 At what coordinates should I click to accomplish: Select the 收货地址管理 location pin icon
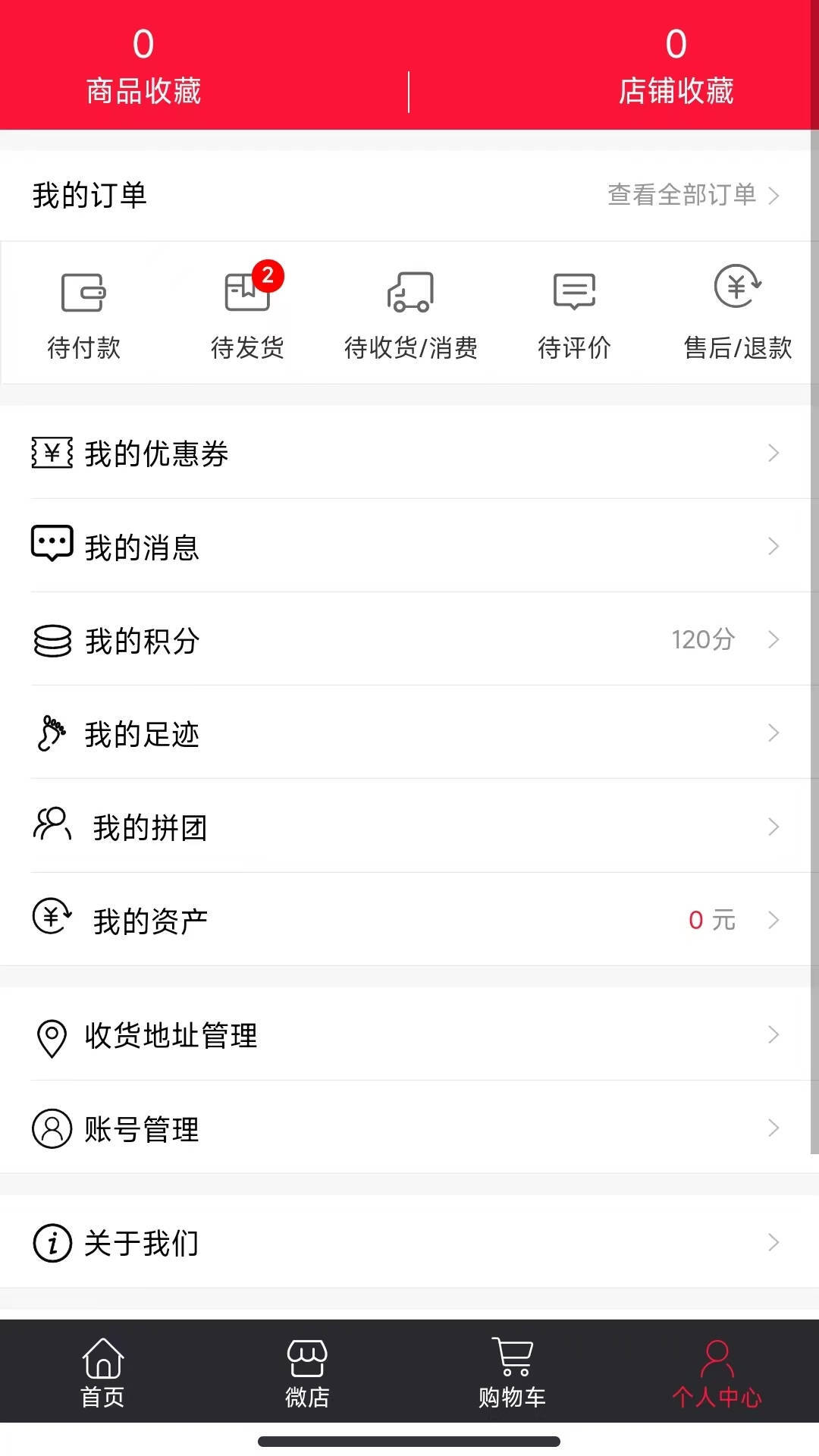click(x=52, y=1035)
